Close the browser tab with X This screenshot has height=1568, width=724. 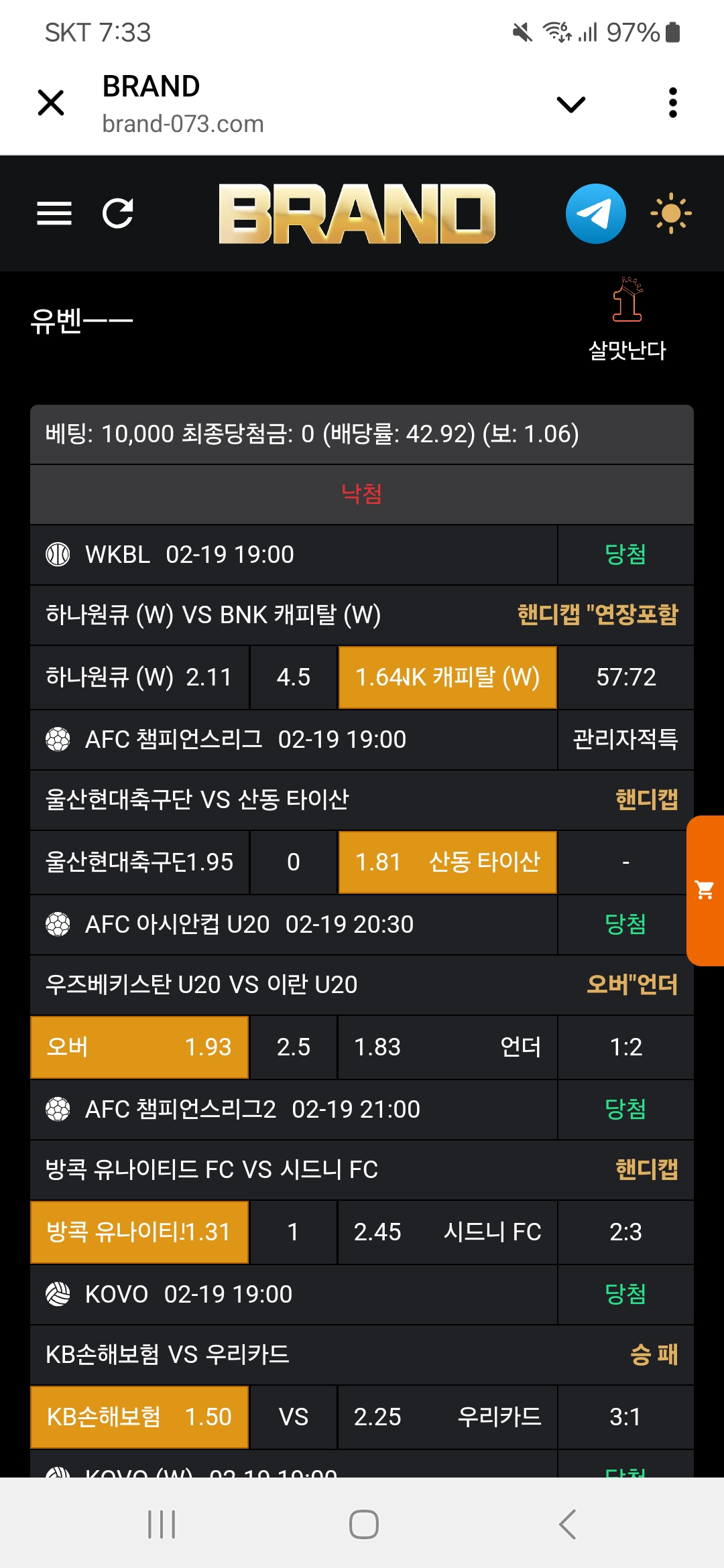51,103
